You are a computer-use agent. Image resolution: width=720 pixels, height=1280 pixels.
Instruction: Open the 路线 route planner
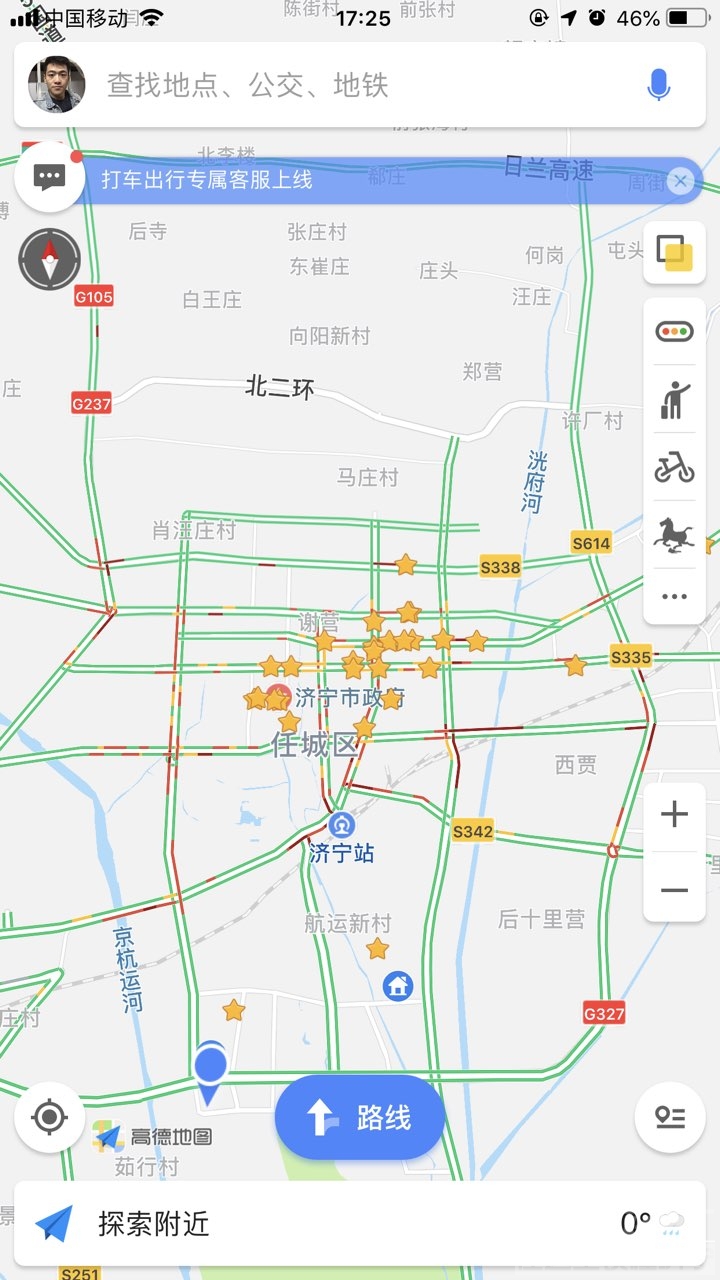click(360, 1117)
